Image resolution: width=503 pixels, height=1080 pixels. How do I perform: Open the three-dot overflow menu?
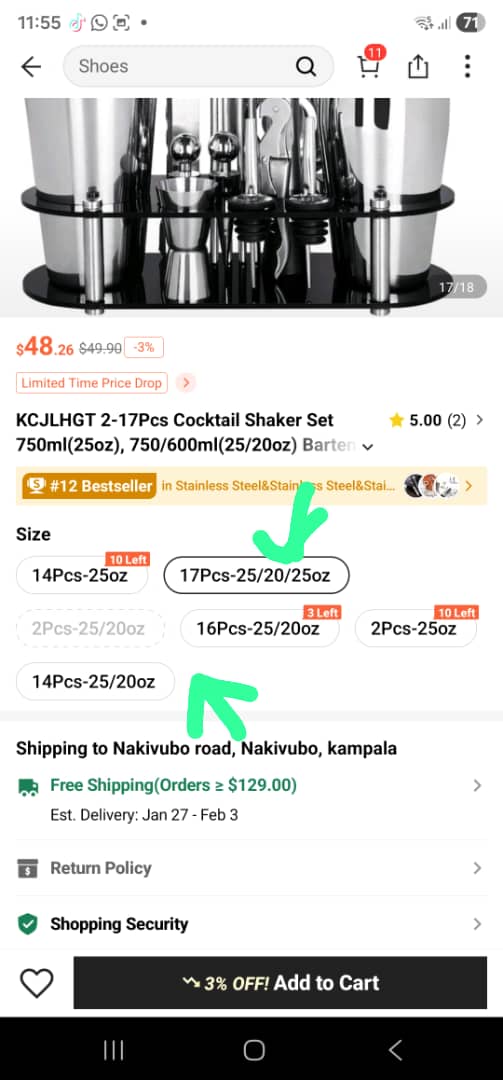point(468,66)
